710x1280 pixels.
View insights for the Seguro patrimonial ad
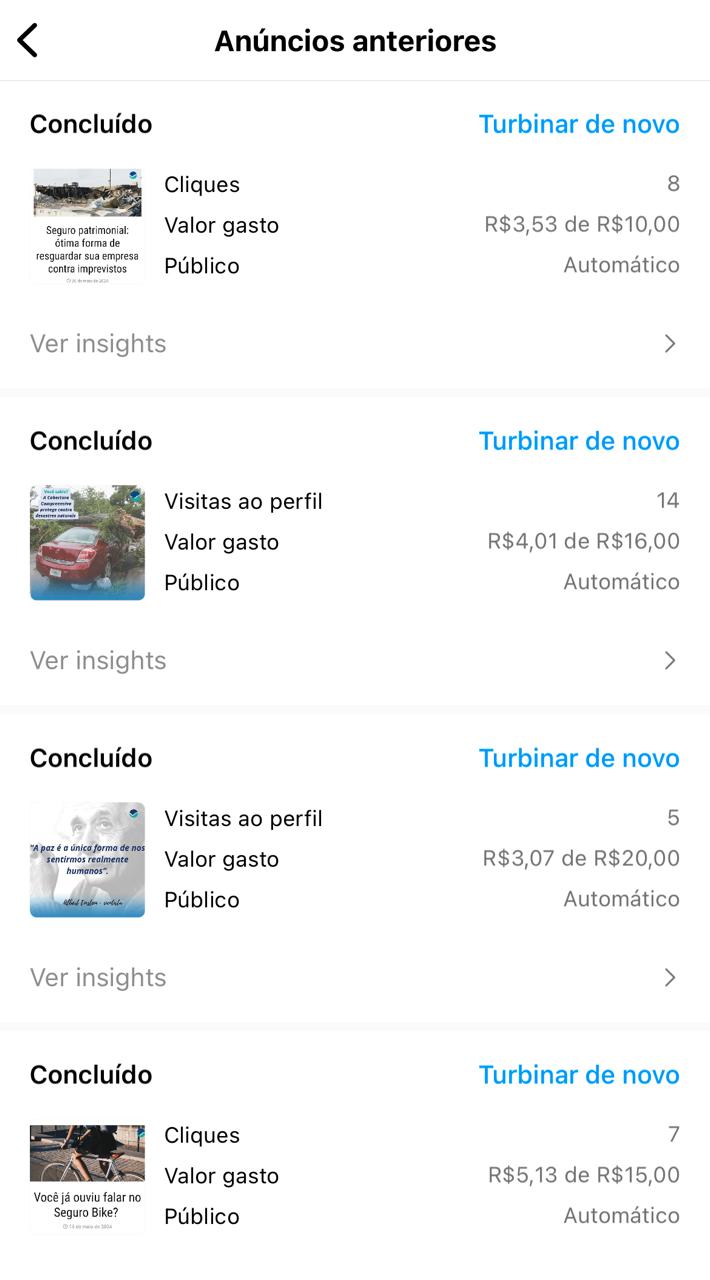(354, 344)
